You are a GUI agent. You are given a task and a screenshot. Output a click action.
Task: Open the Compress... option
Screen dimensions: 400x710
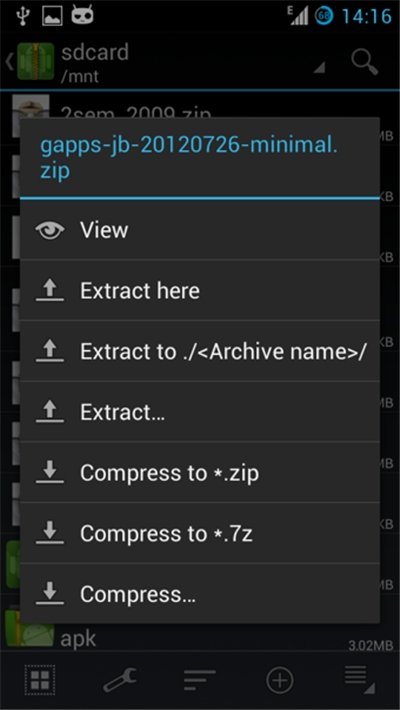200,594
